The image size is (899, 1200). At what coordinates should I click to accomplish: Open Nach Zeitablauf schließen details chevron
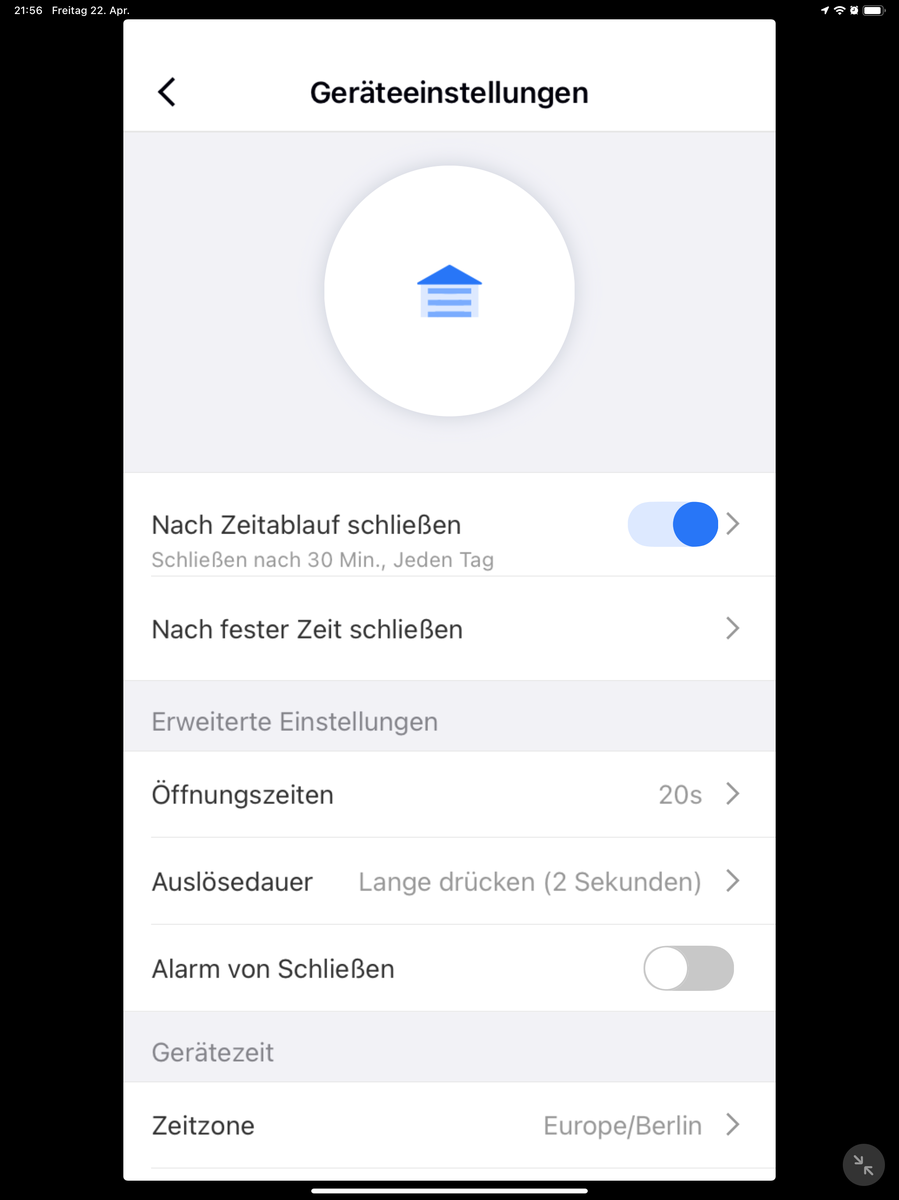[733, 524]
